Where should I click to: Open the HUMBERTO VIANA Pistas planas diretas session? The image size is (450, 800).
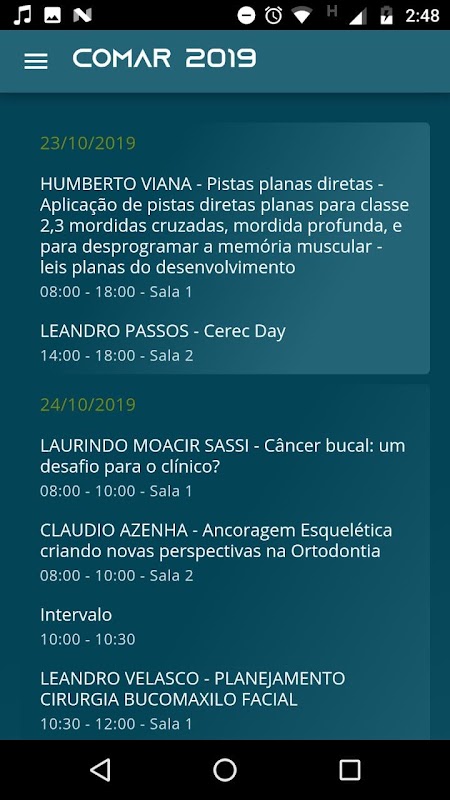[225, 237]
